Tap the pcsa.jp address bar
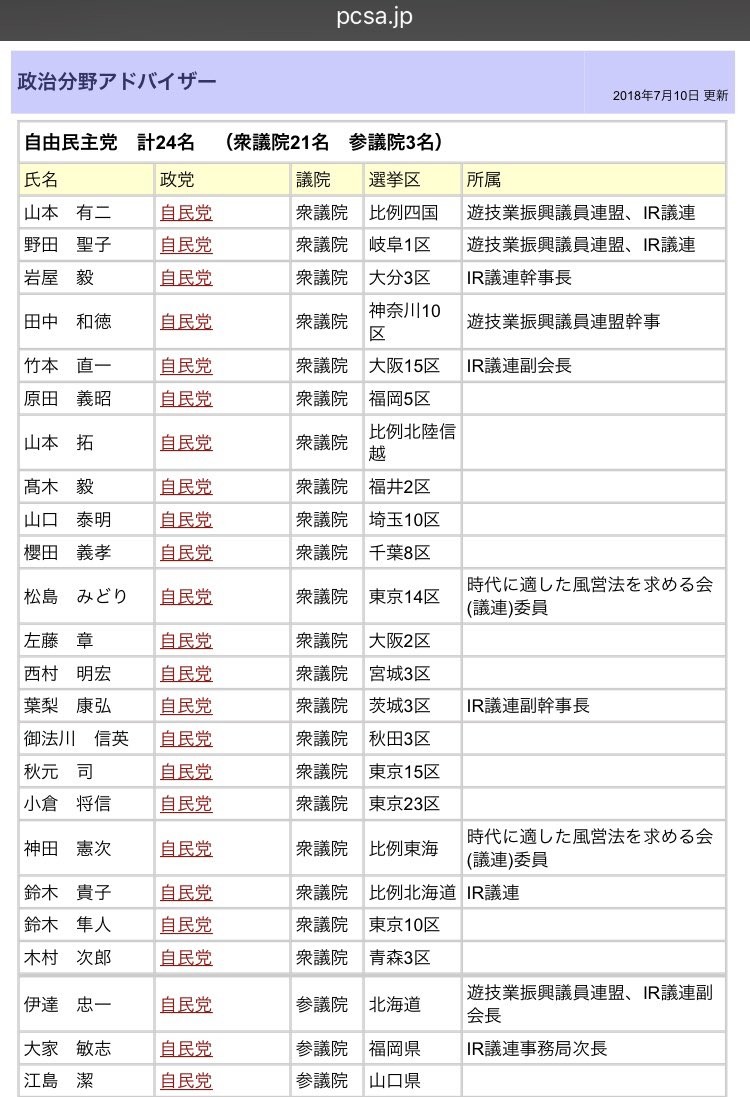The height and width of the screenshot is (1097, 750). point(375,18)
